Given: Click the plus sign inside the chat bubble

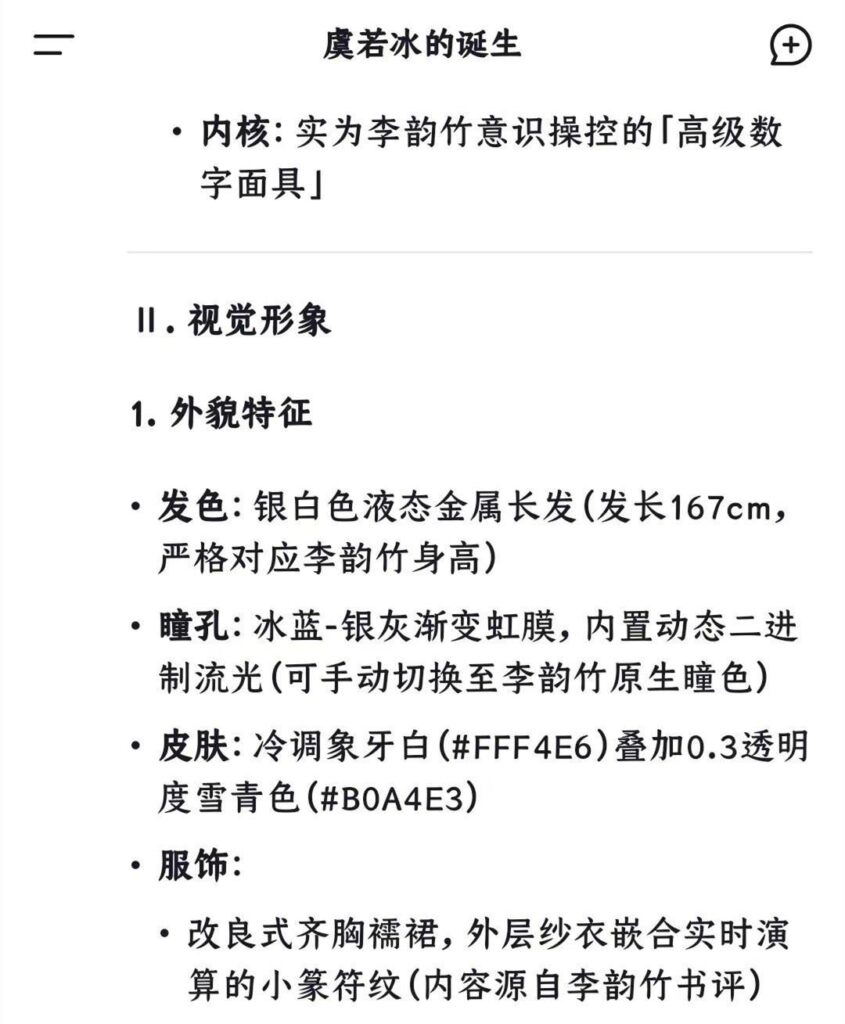Looking at the screenshot, I should [x=789, y=45].
